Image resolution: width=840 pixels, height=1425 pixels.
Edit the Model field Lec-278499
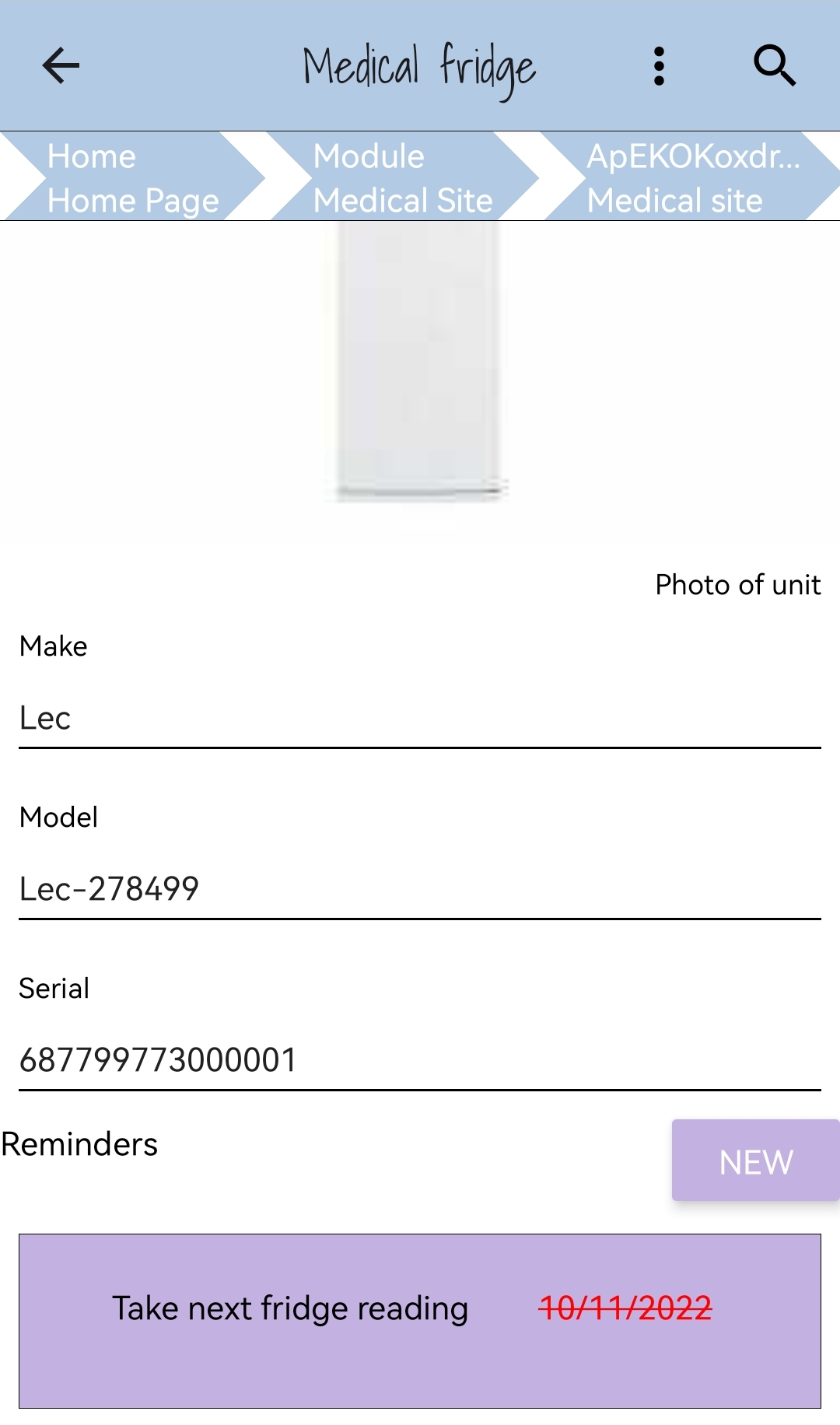click(x=420, y=888)
